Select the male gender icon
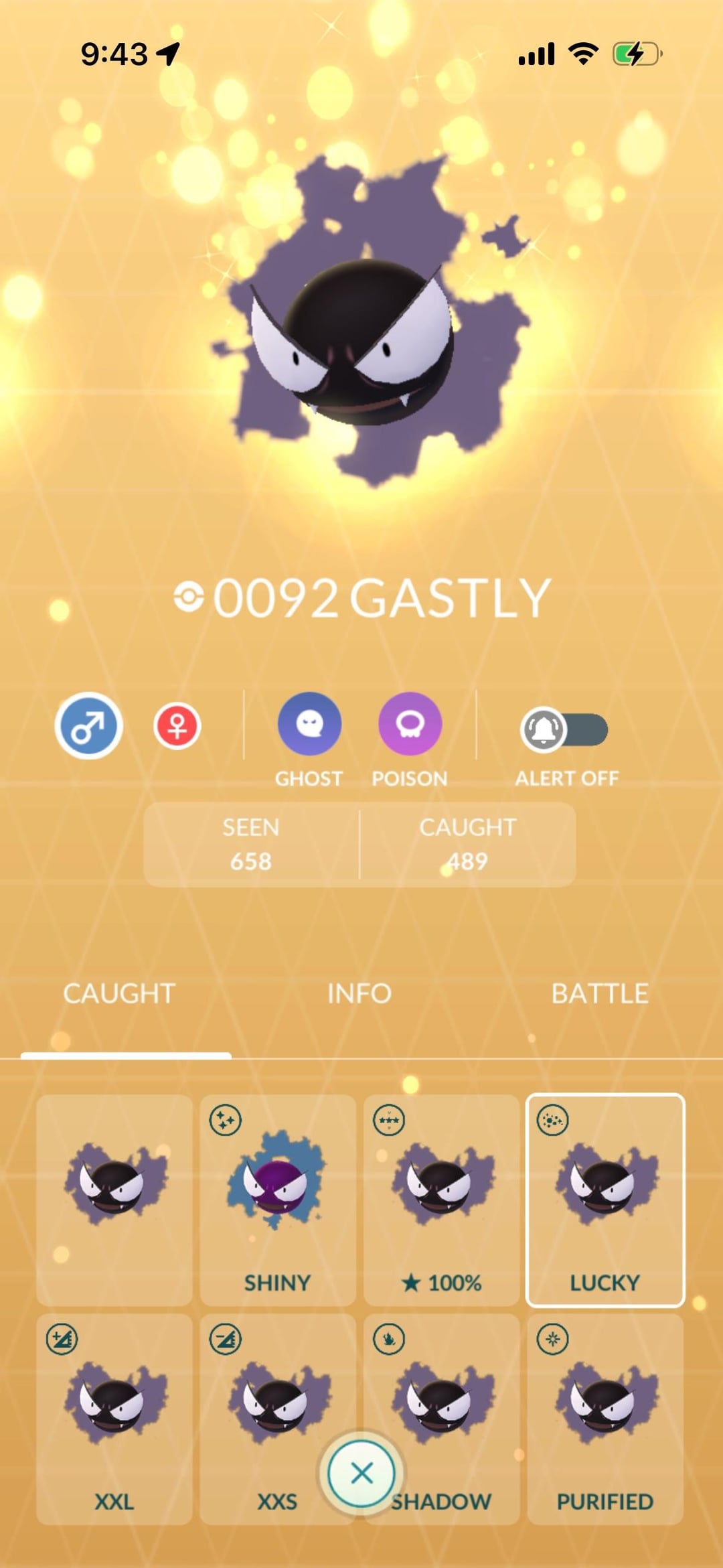Viewport: 723px width, 1568px height. (88, 726)
